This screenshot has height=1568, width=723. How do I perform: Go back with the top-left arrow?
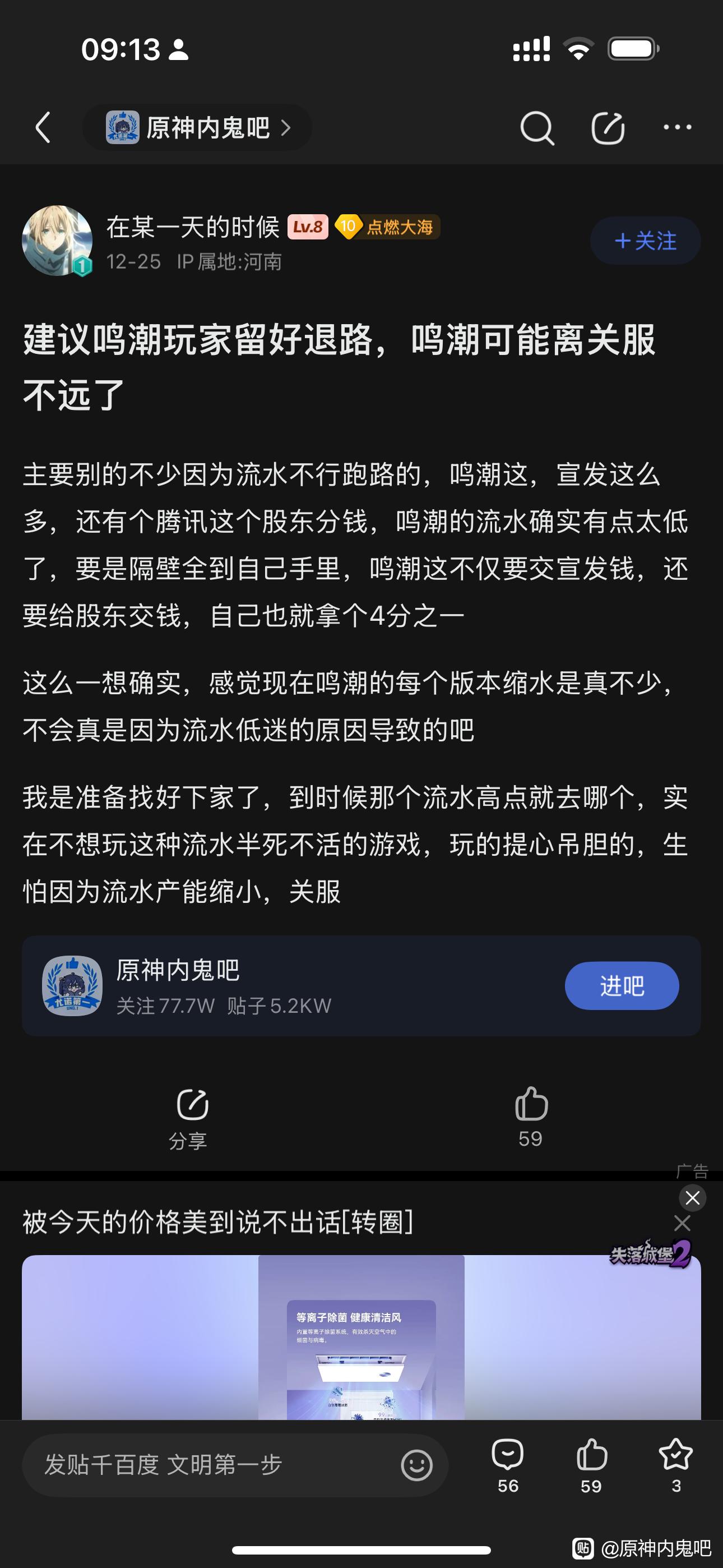[x=43, y=128]
